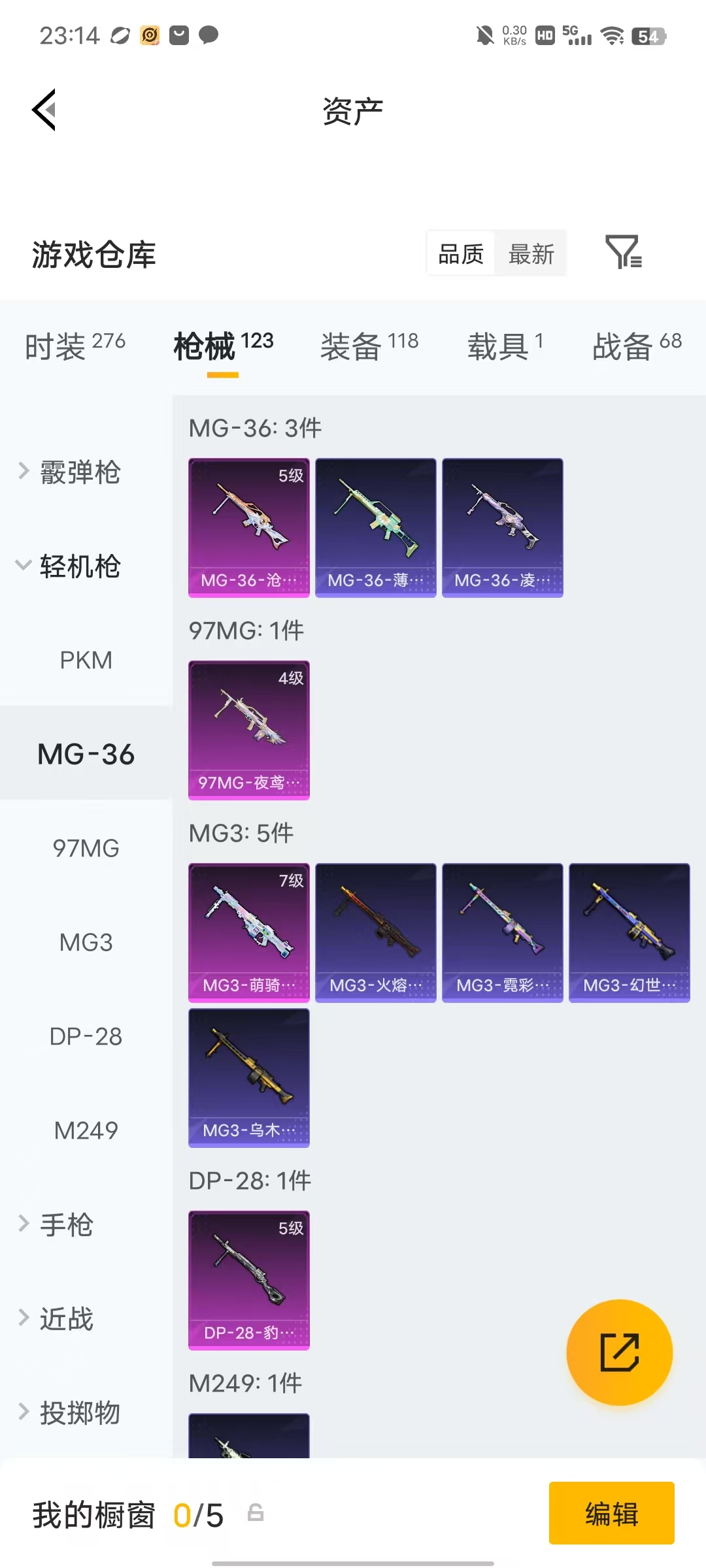Collapse the 轻机枪 category
Viewport: 706px width, 1568px height.
coord(69,566)
